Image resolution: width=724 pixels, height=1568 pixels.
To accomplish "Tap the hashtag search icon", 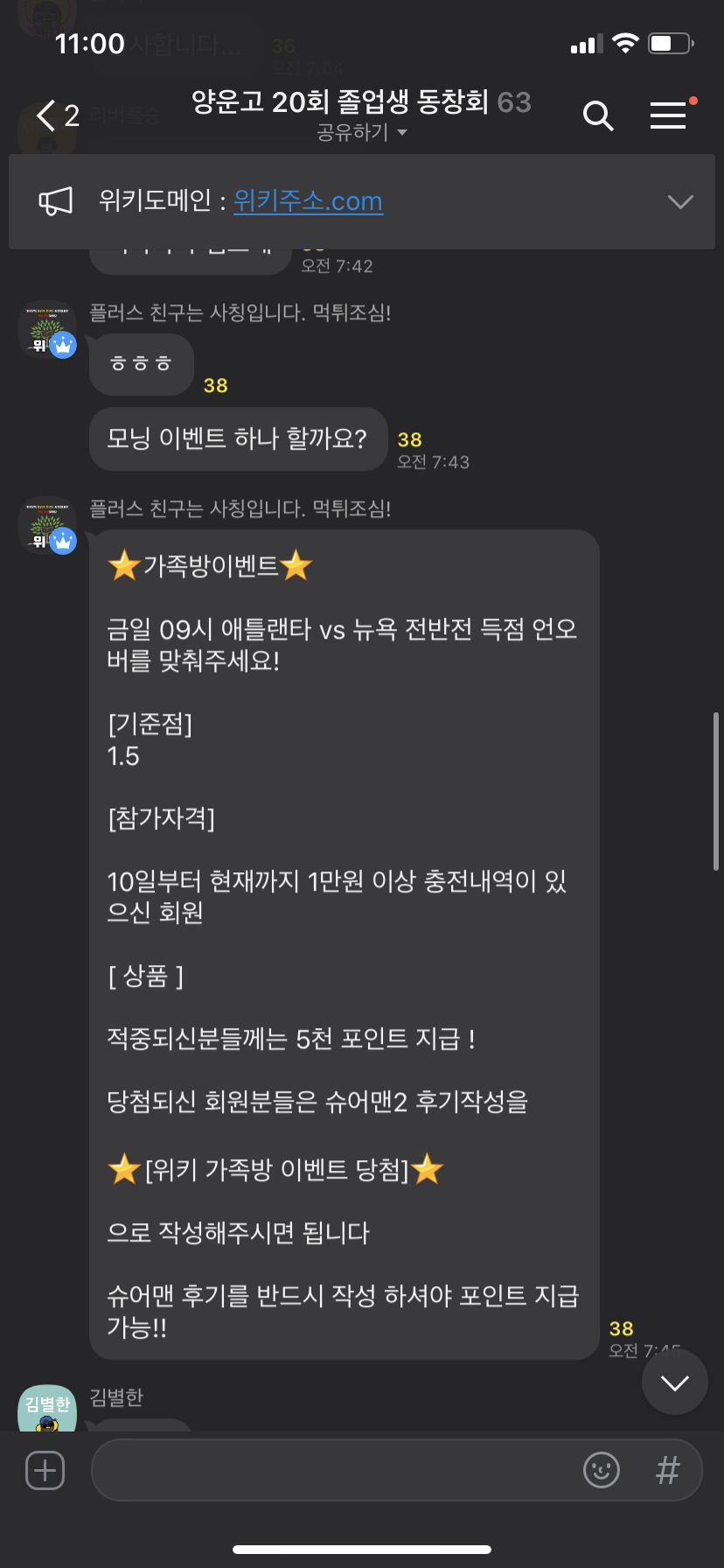I will [668, 1470].
